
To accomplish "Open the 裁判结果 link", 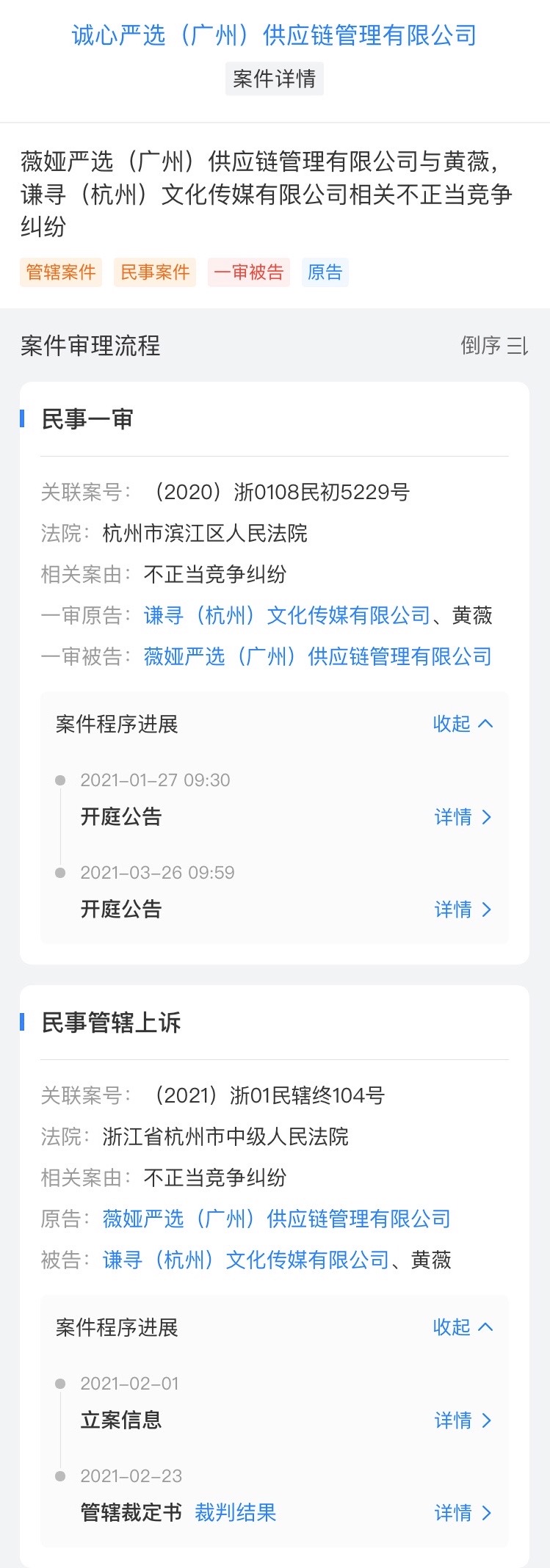I will [x=235, y=1513].
